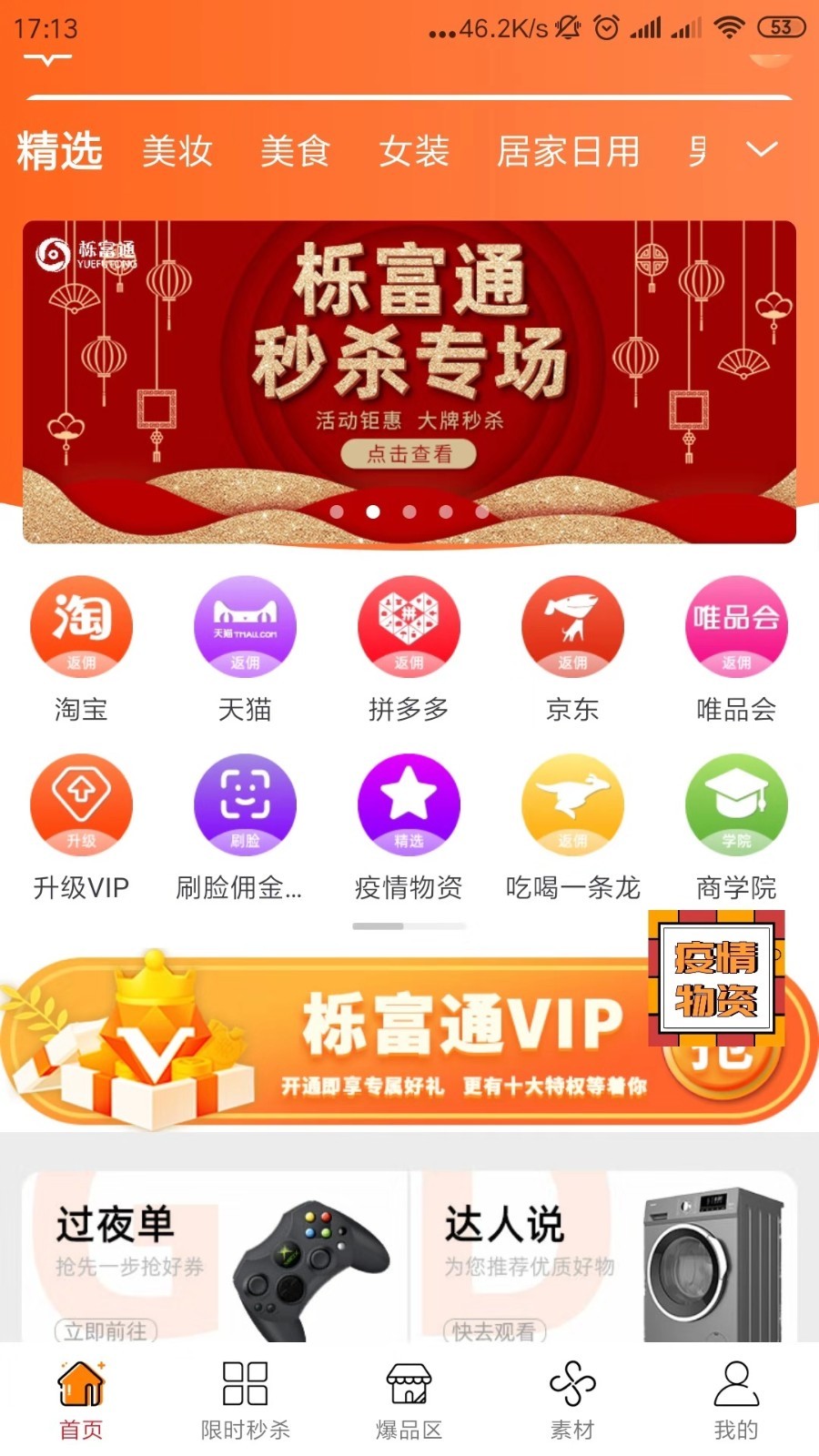The height and width of the screenshot is (1456, 819).
Task: Switch to the 美妆 category tab
Action: click(177, 150)
